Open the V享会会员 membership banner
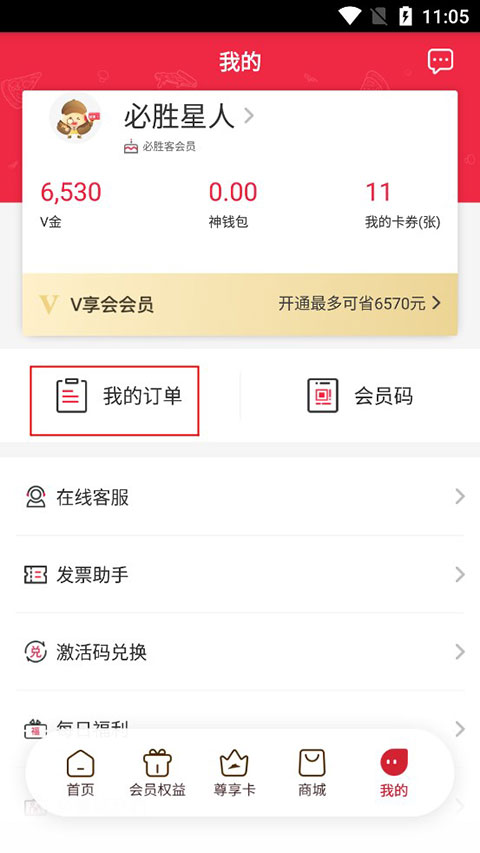 point(240,304)
